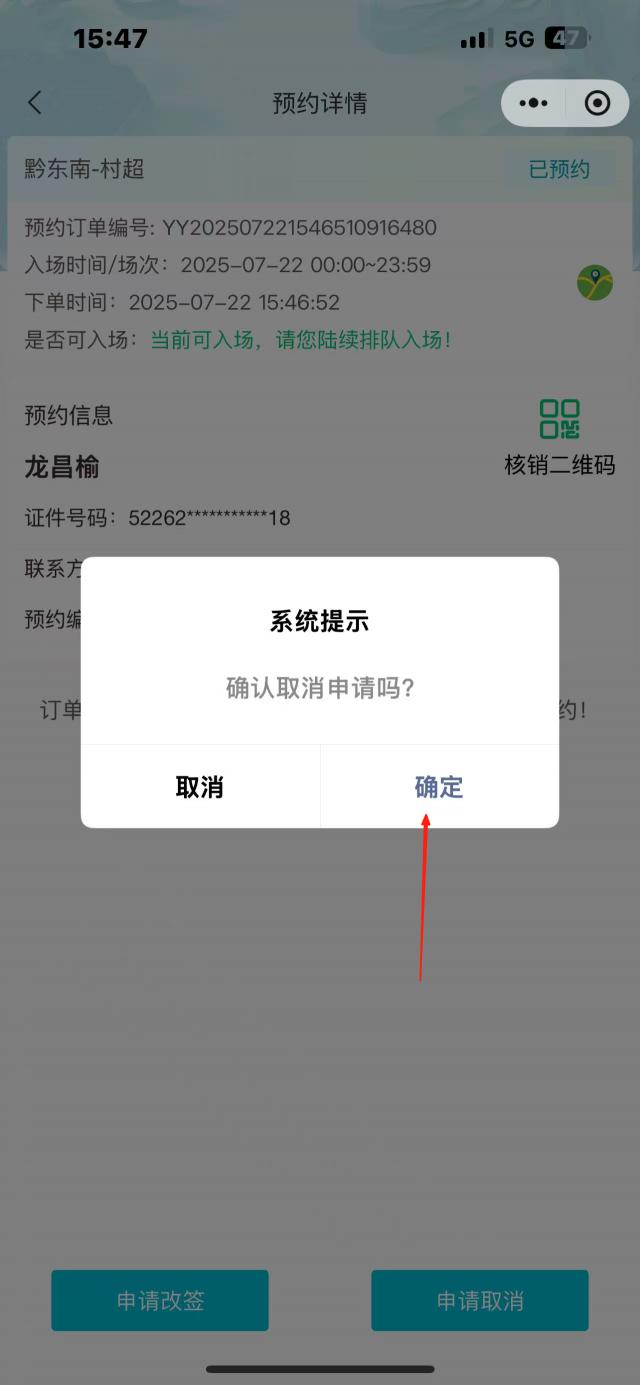Dismiss the dialog via 取消
Image resolution: width=640 pixels, height=1385 pixels.
tap(200, 787)
